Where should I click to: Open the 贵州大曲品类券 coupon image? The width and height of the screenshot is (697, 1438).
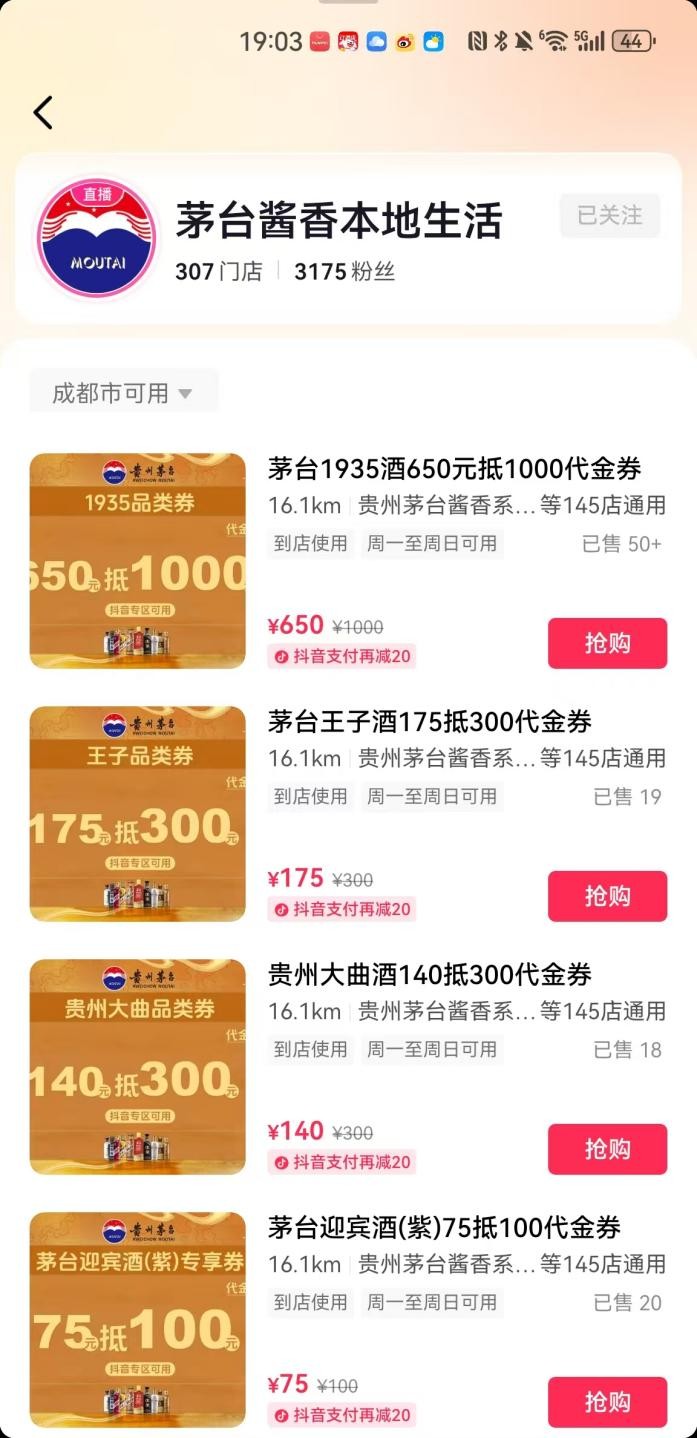pos(137,1067)
